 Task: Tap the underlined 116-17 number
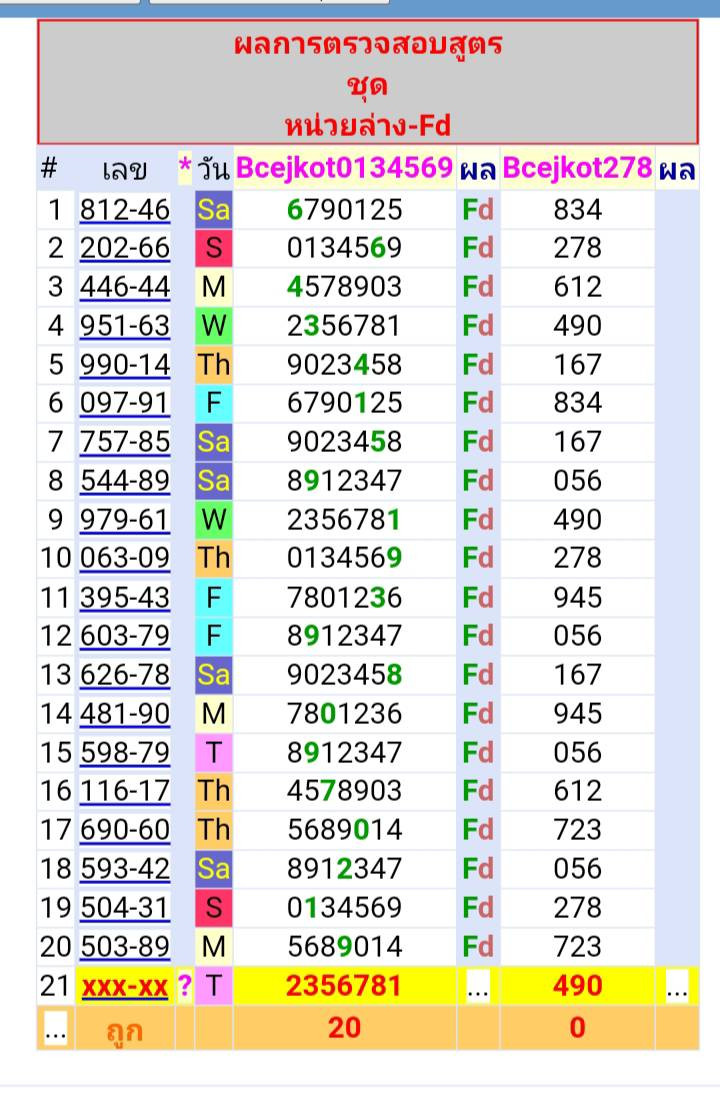coord(125,791)
